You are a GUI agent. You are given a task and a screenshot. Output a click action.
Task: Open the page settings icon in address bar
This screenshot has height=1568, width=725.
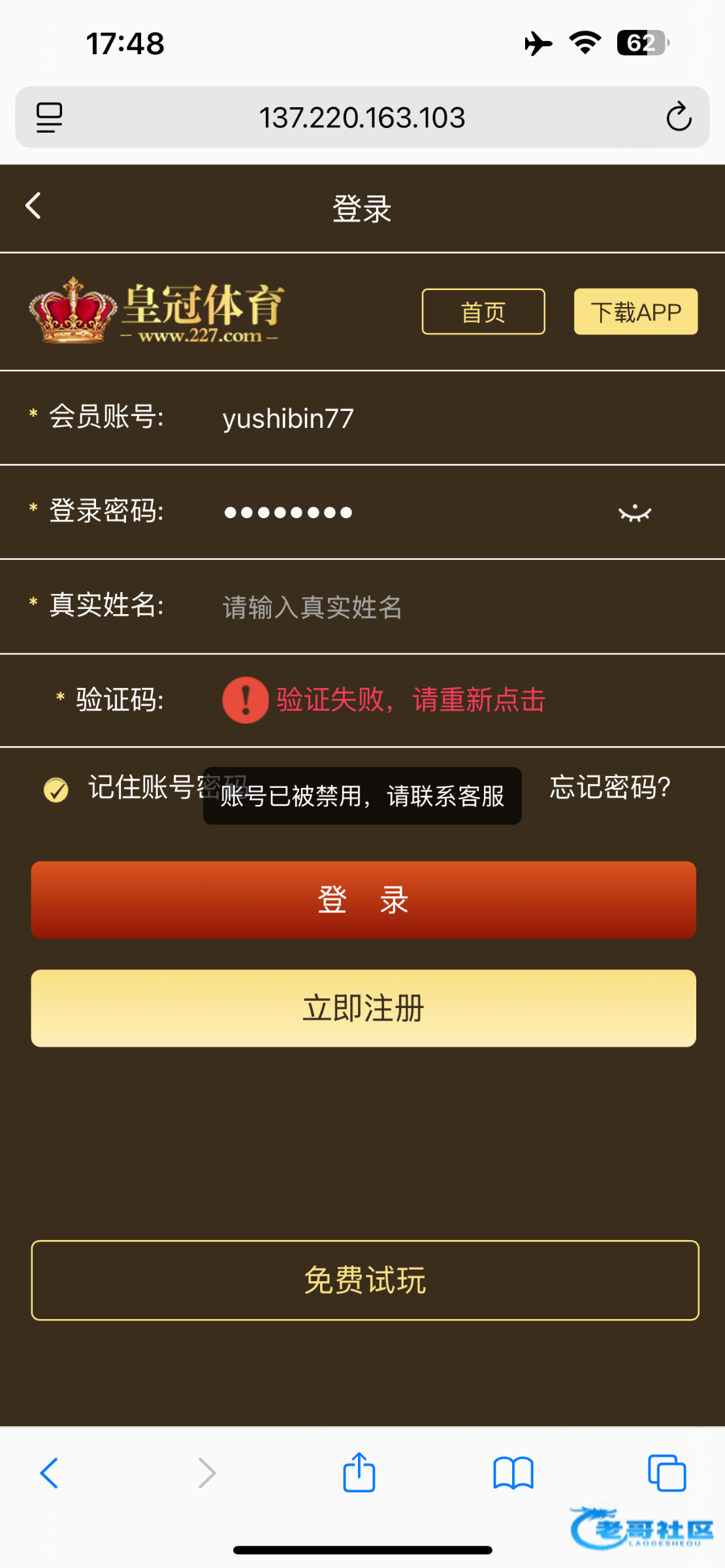49,118
